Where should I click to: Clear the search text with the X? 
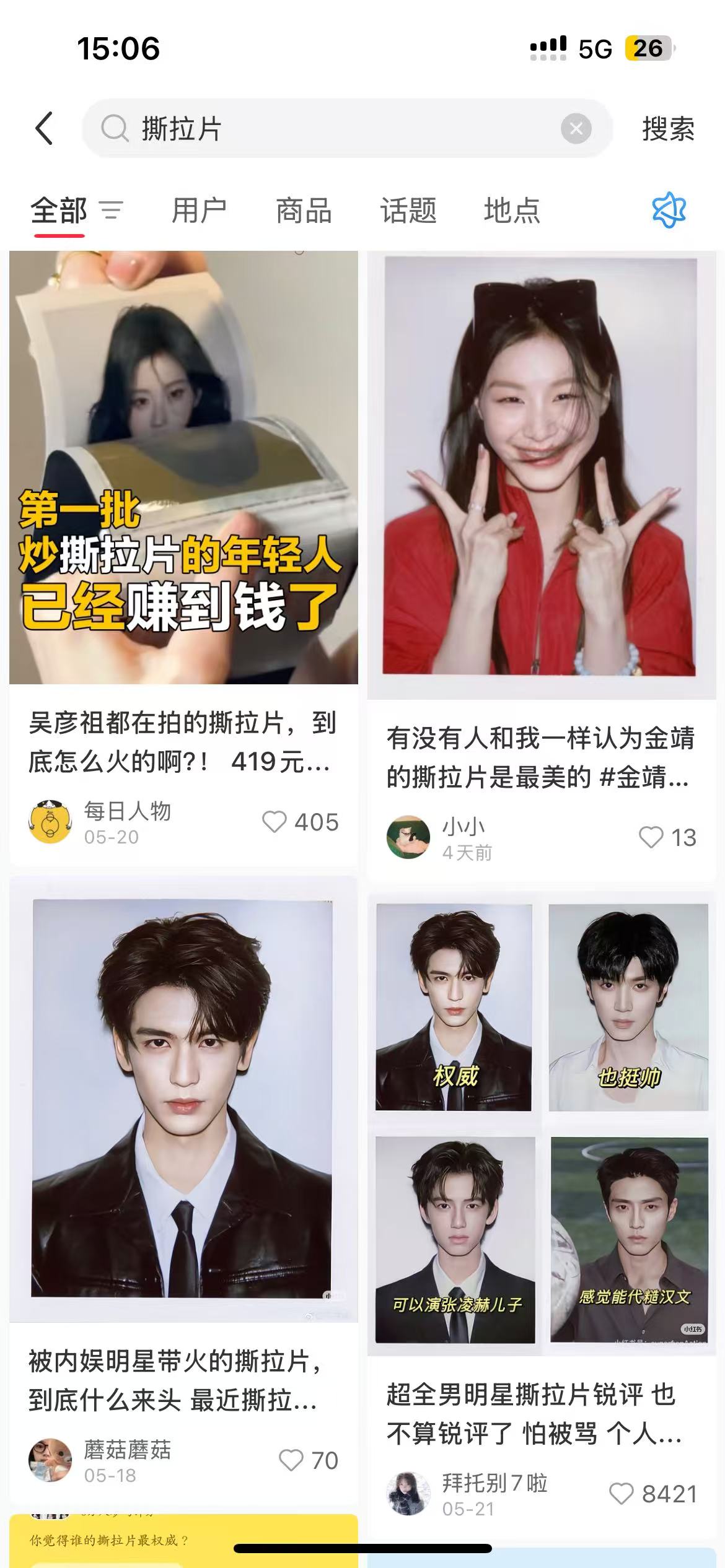click(x=576, y=129)
